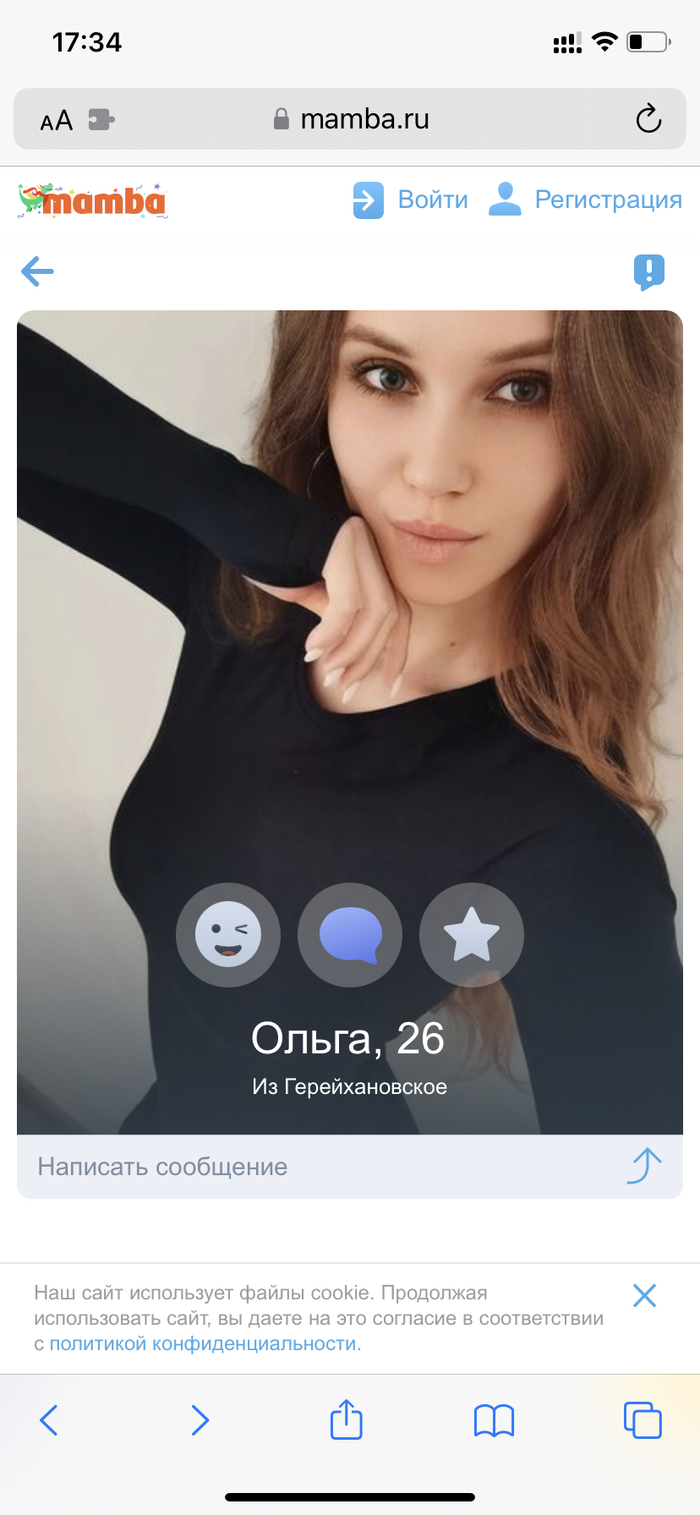
Task: Tap the back arrow above the profile
Action: pyautogui.click(x=37, y=272)
